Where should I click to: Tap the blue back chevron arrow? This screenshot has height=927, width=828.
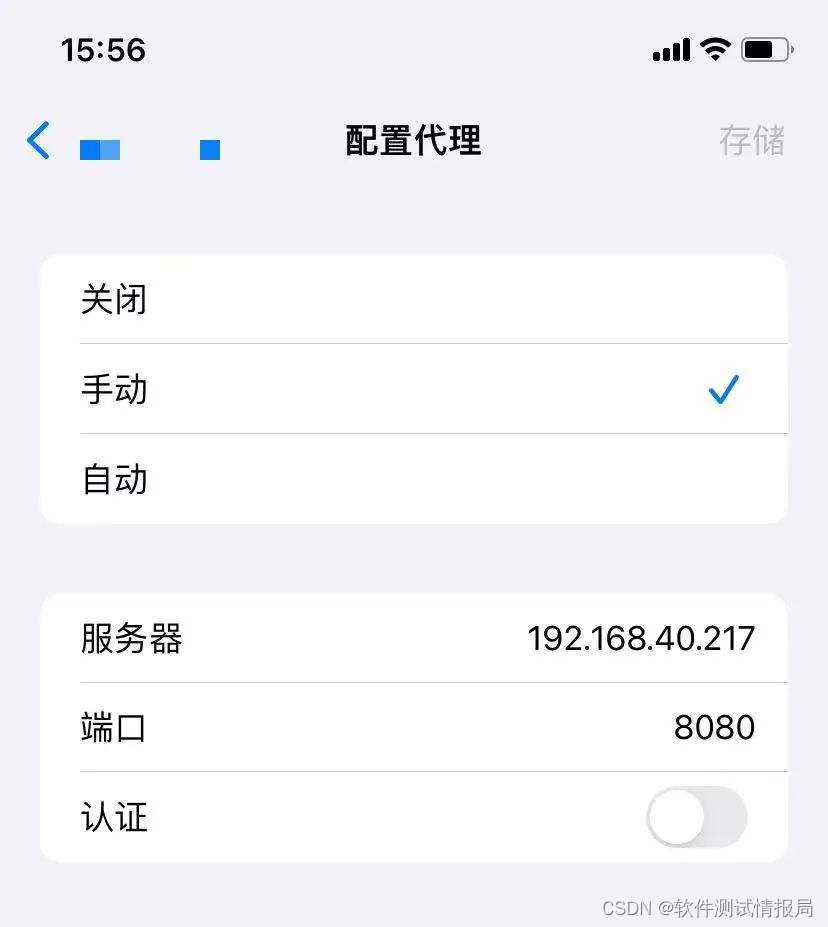click(x=37, y=141)
